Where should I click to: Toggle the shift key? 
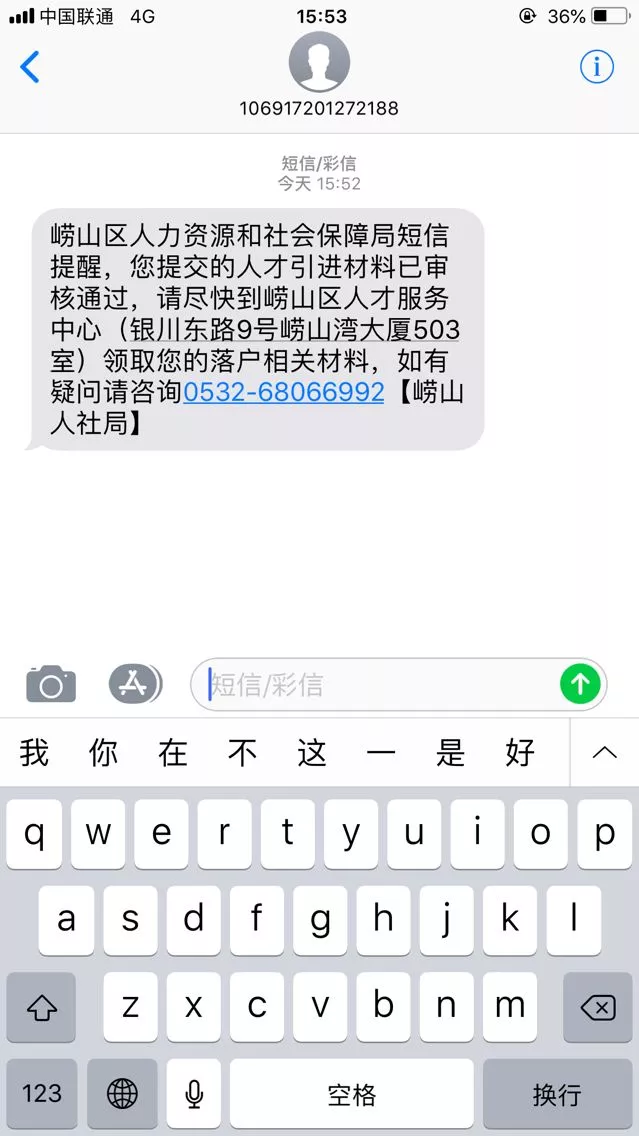[41, 1008]
